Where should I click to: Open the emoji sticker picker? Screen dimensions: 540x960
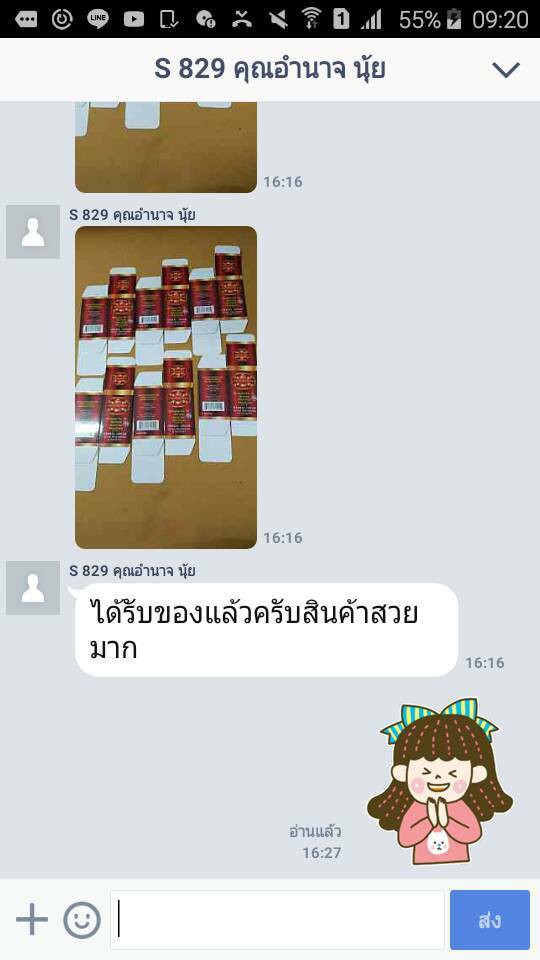click(82, 920)
